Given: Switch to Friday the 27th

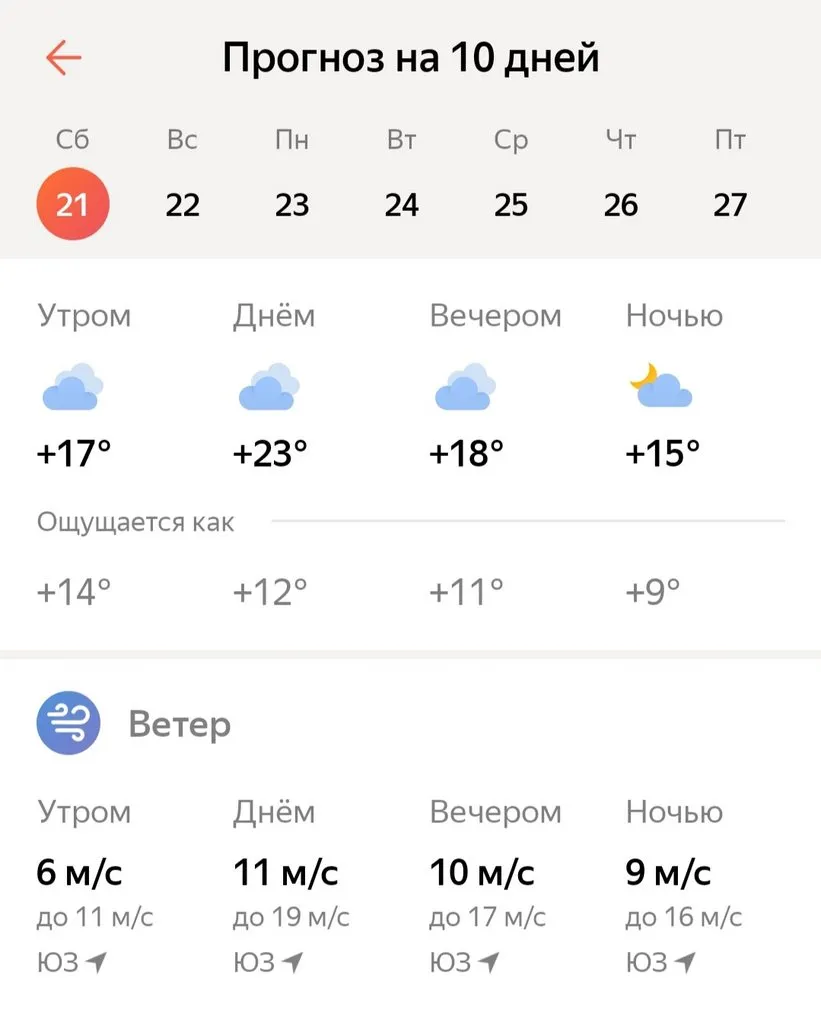Looking at the screenshot, I should [731, 205].
